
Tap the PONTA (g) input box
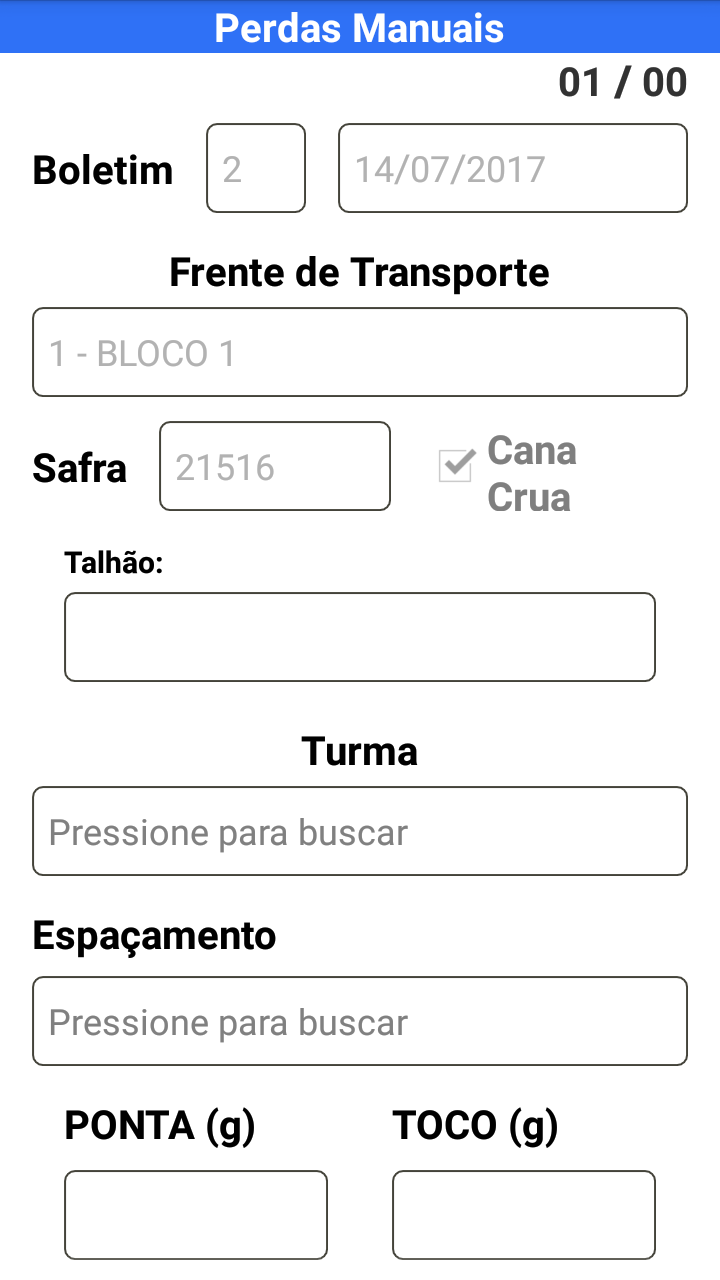click(x=196, y=1214)
